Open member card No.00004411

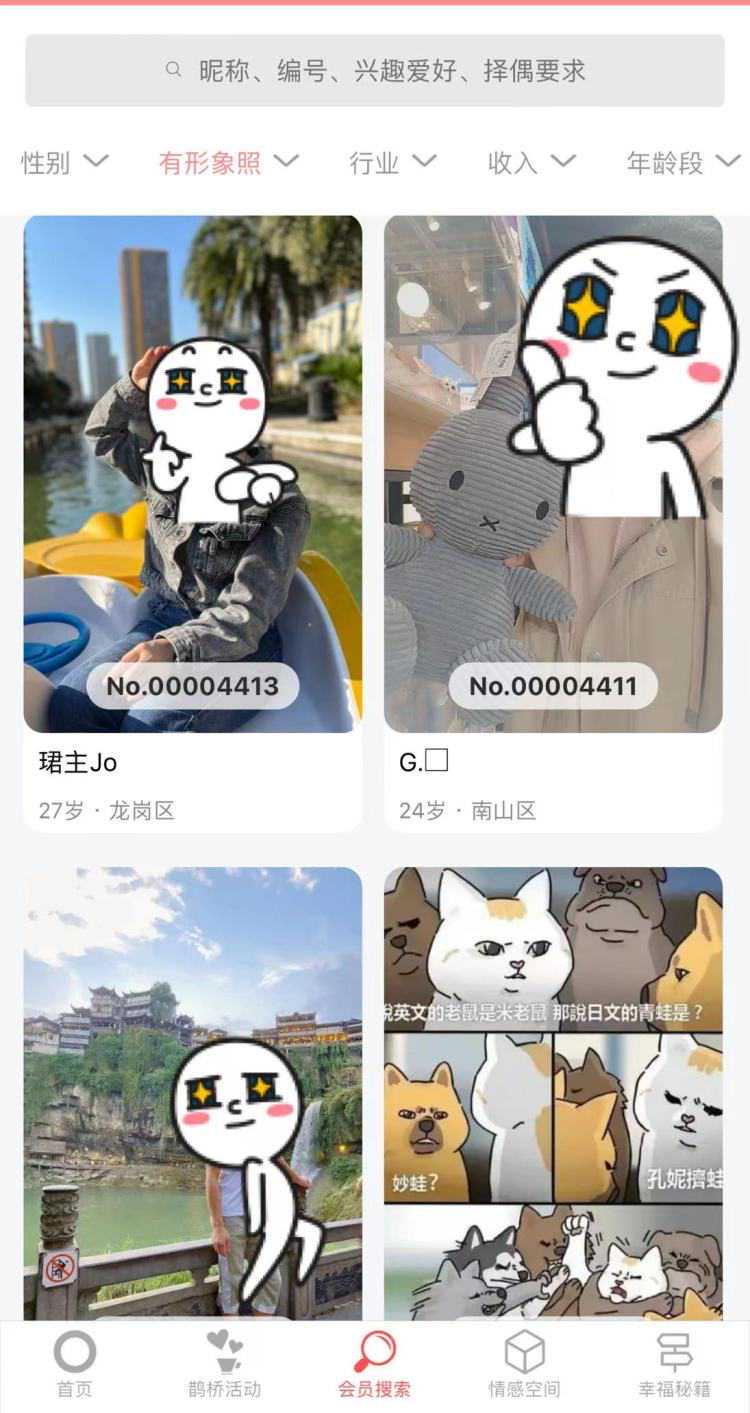coord(553,520)
